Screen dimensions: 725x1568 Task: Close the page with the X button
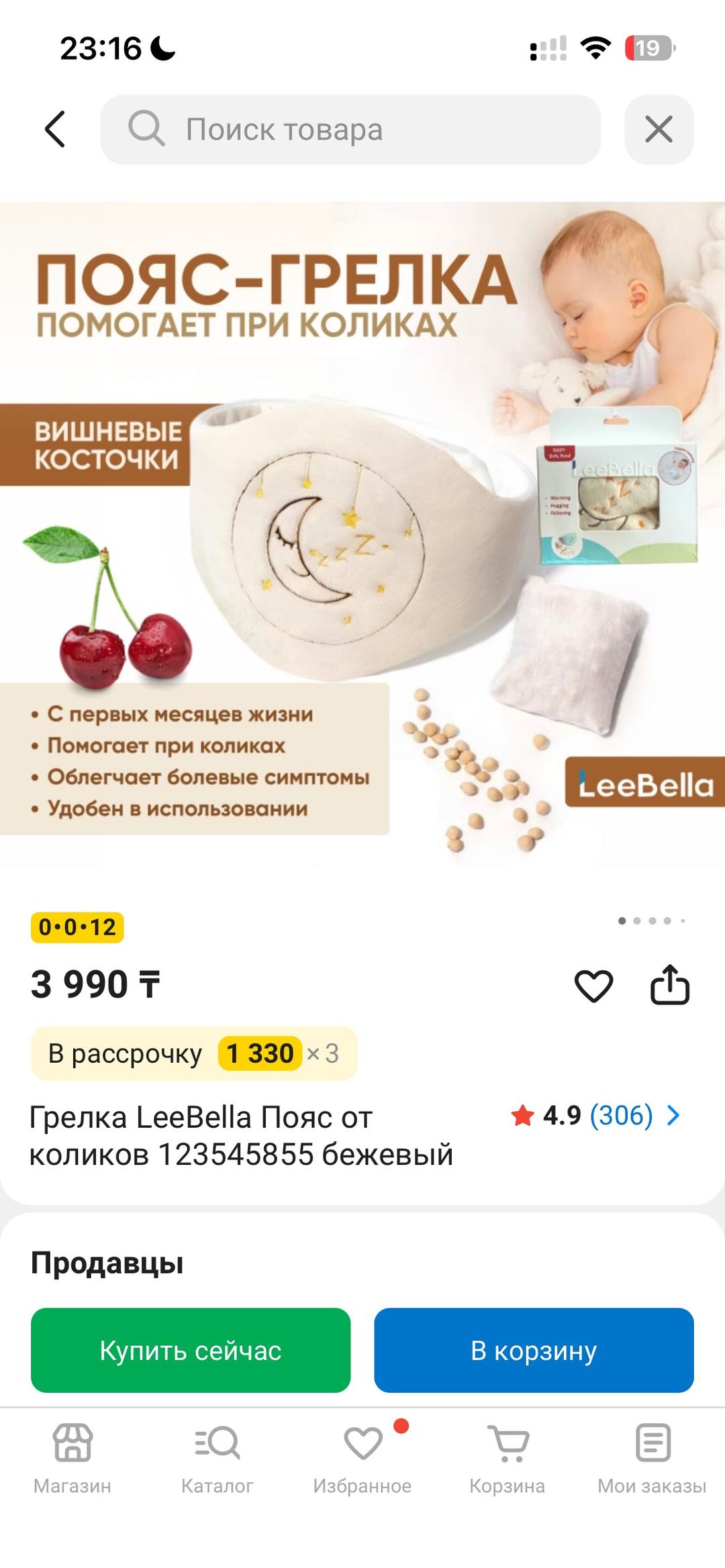(x=659, y=129)
